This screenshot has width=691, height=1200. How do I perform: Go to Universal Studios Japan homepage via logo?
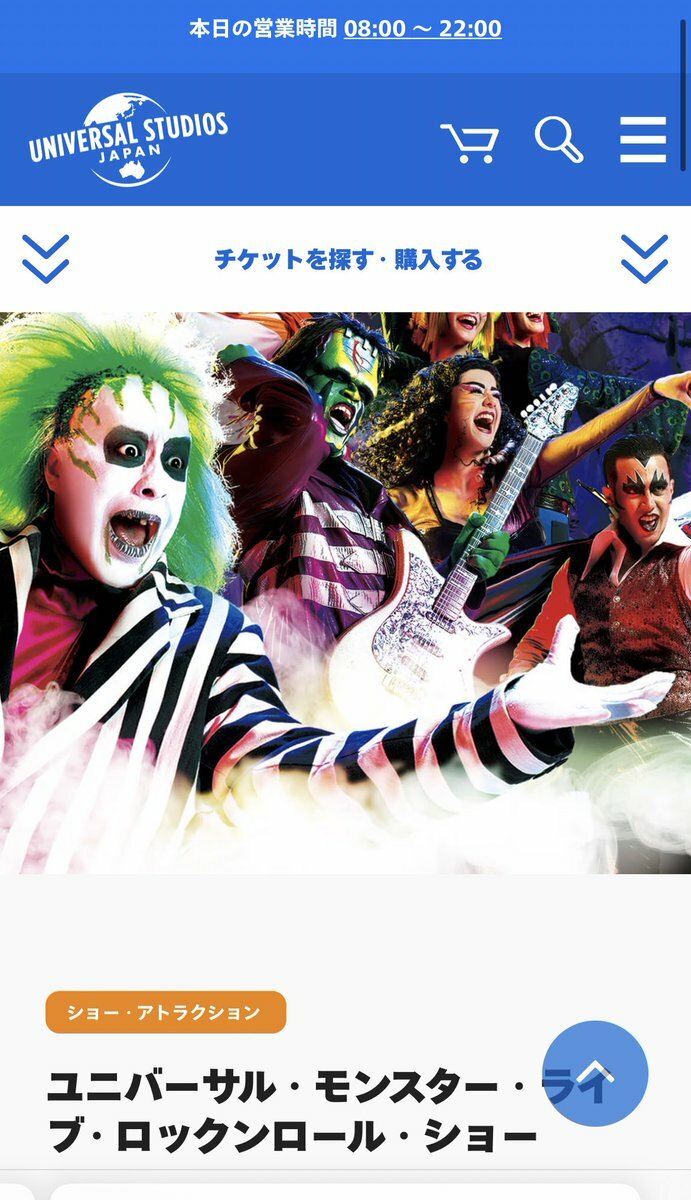[128, 139]
